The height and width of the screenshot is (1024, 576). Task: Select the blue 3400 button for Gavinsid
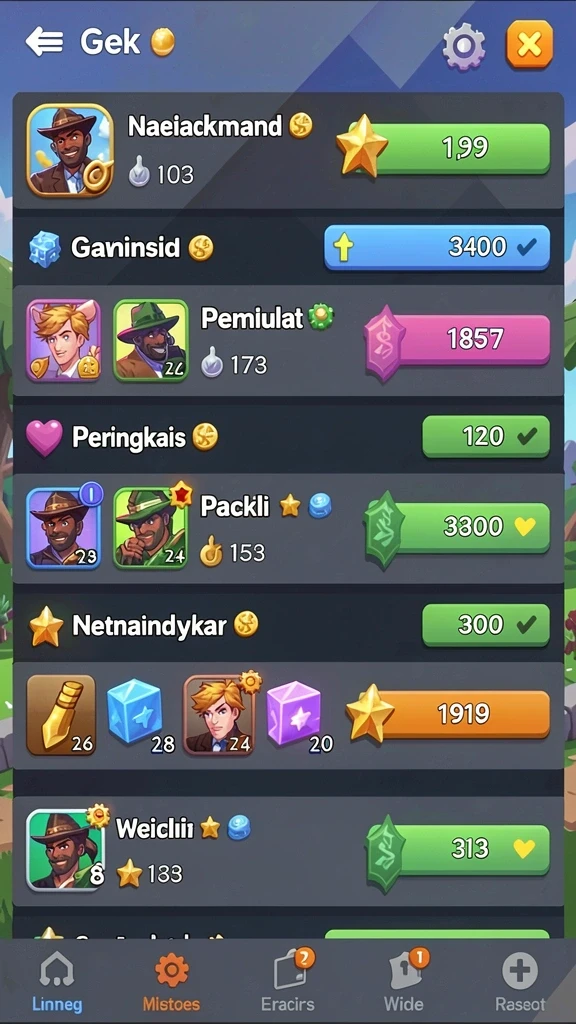(437, 247)
